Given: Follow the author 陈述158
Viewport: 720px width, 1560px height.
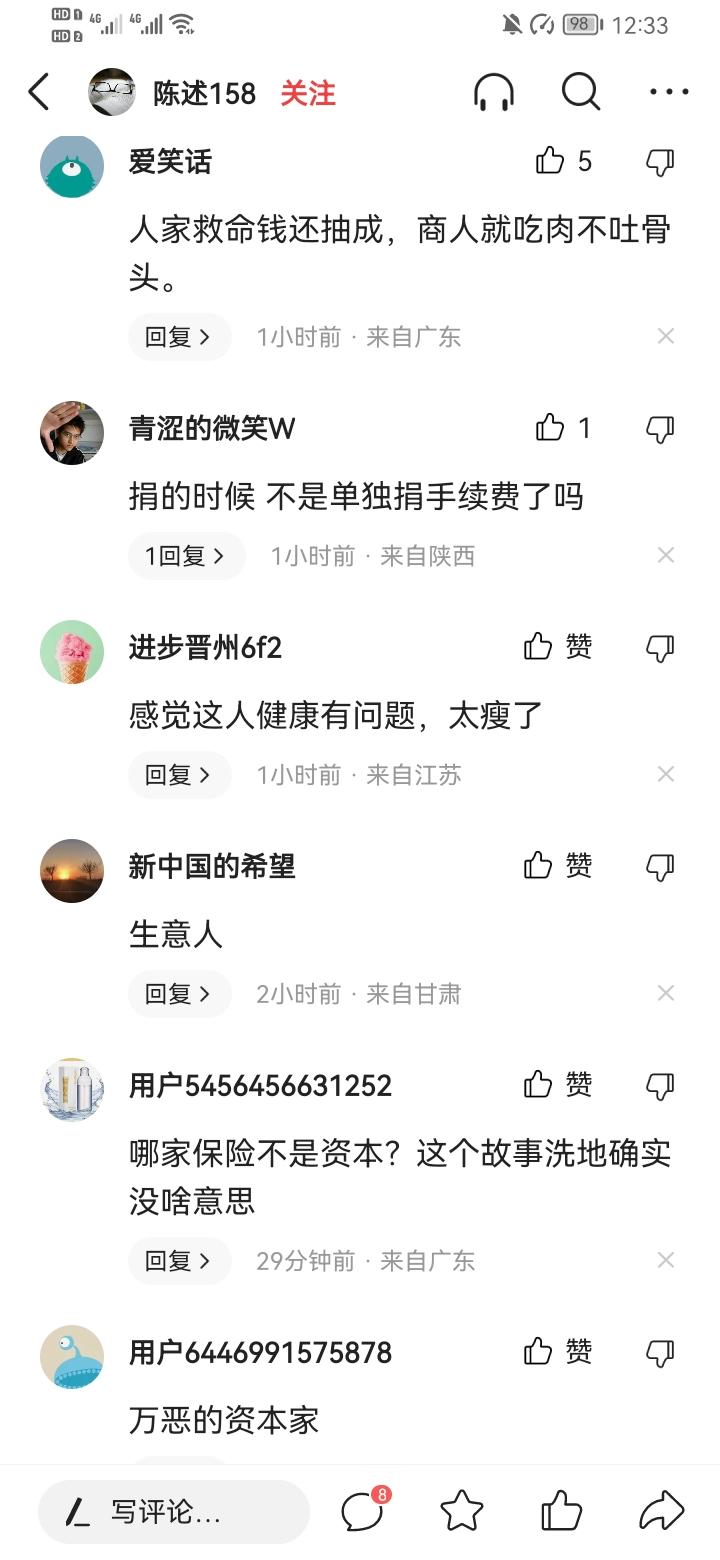Looking at the screenshot, I should click(x=307, y=93).
